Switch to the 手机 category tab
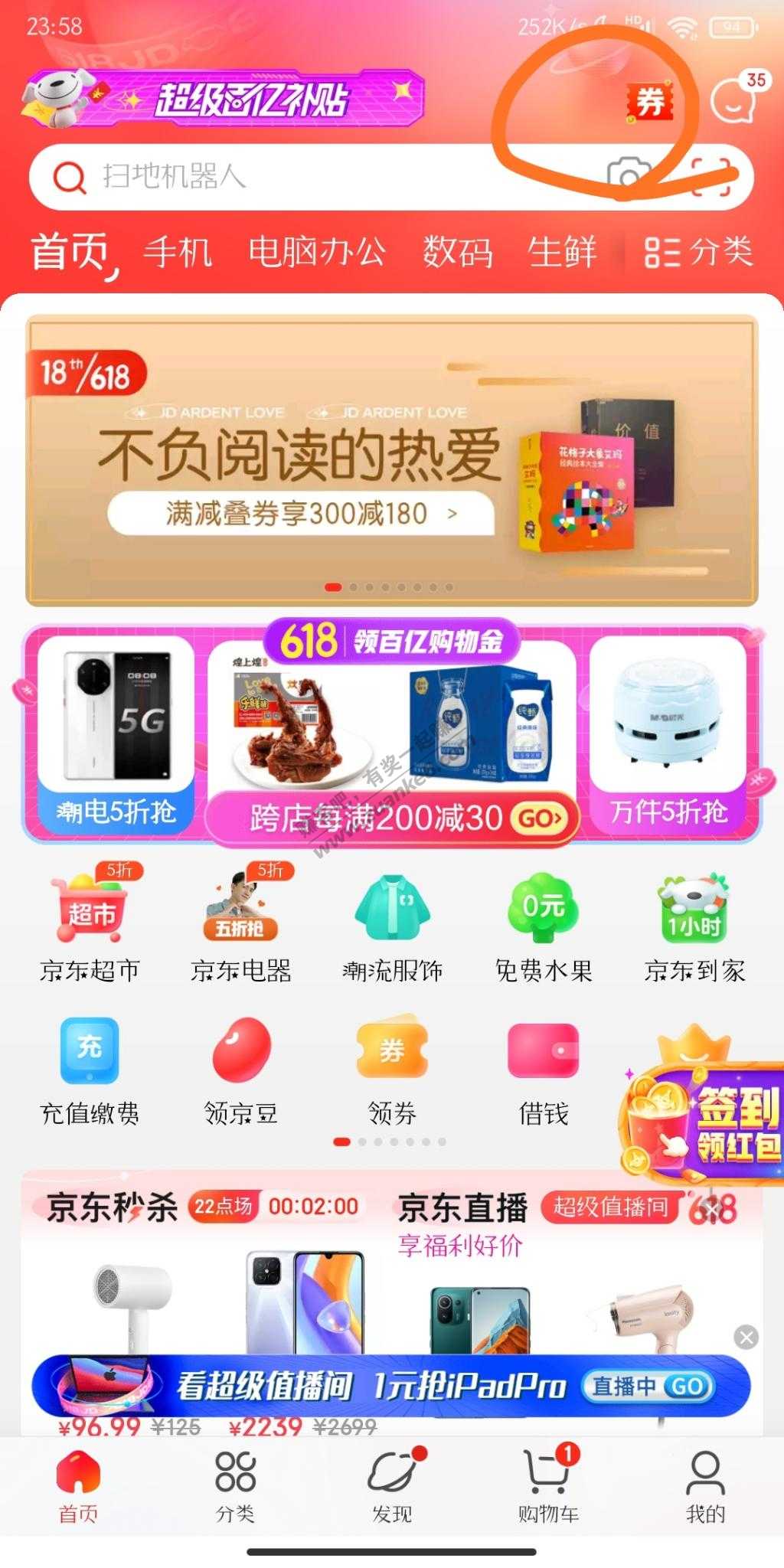784x1568 pixels. tap(178, 252)
